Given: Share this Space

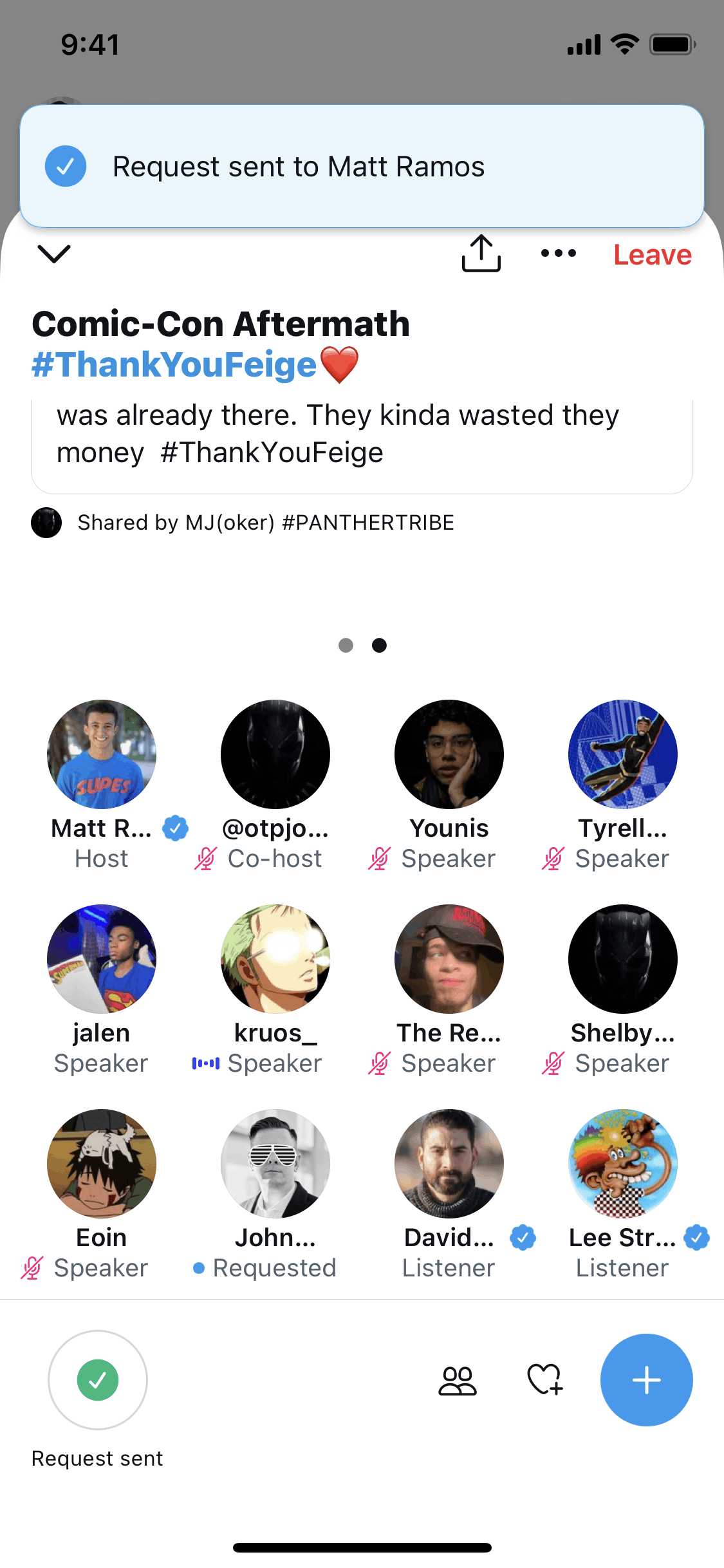Looking at the screenshot, I should pyautogui.click(x=481, y=254).
